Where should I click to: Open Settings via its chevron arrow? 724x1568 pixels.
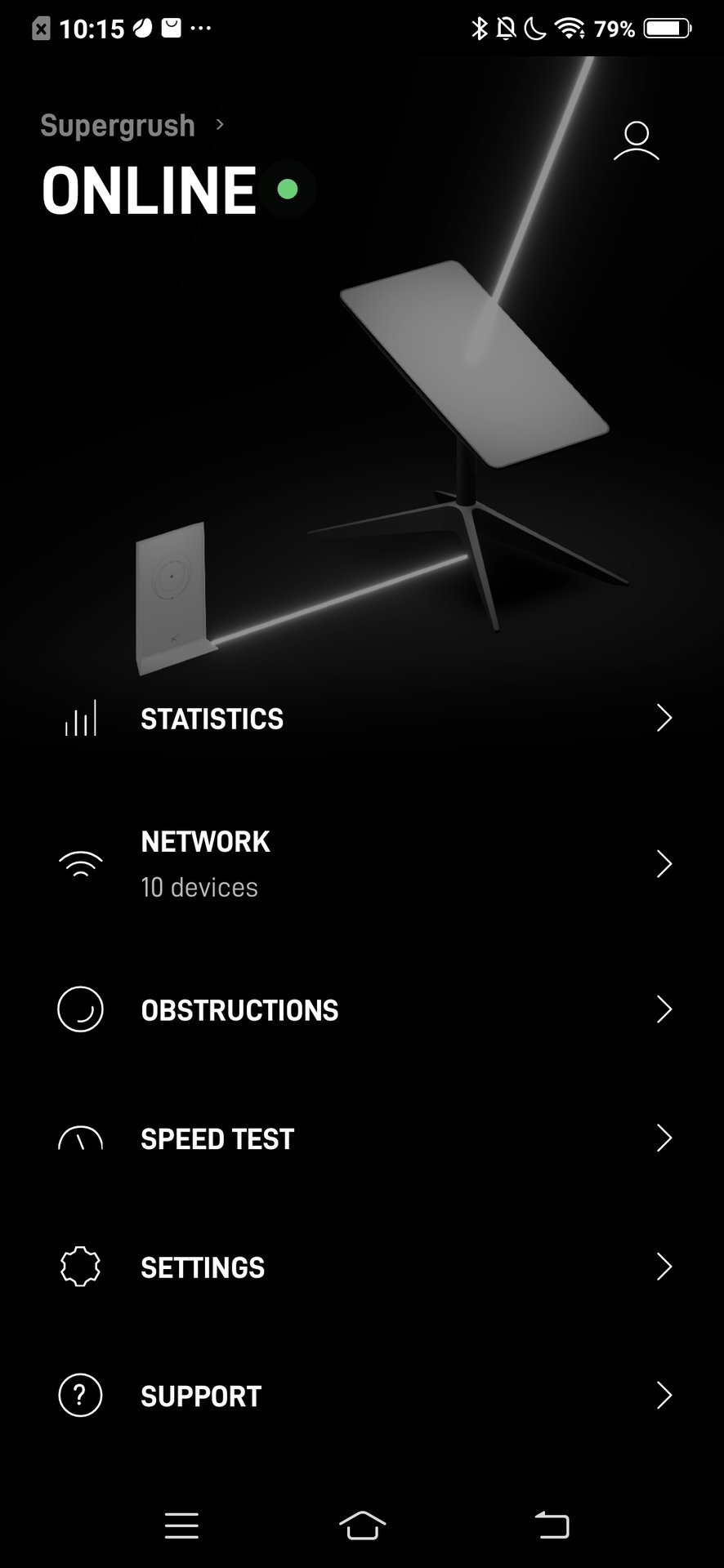pyautogui.click(x=664, y=1267)
